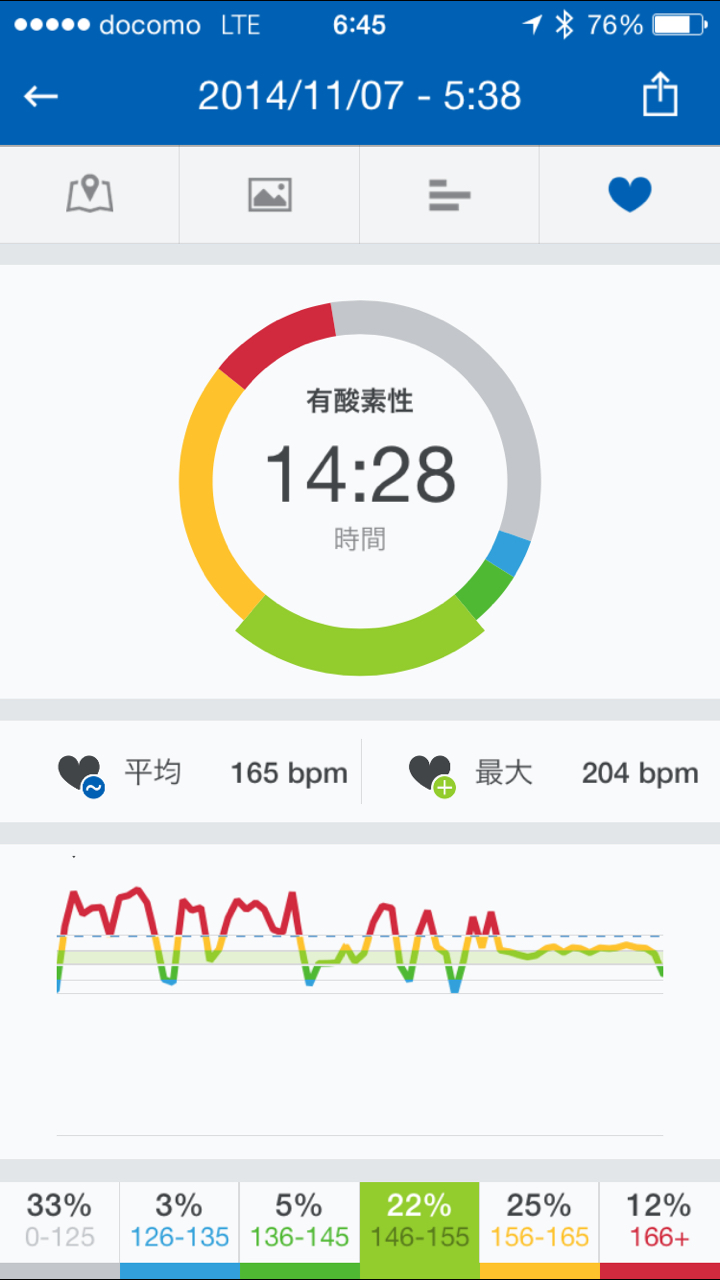Open the heart rate tab
The width and height of the screenshot is (720, 1280).
[x=629, y=194]
